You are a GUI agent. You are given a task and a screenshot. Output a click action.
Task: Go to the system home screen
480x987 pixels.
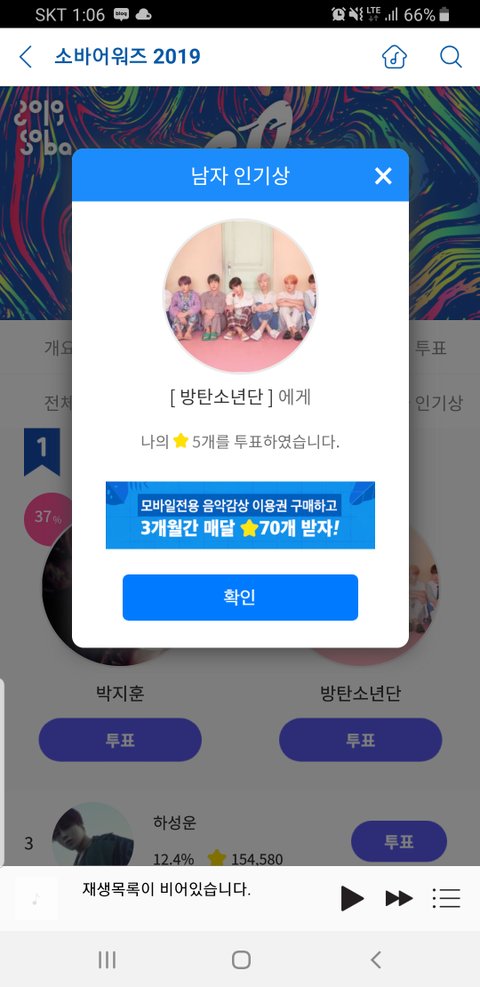point(241,959)
